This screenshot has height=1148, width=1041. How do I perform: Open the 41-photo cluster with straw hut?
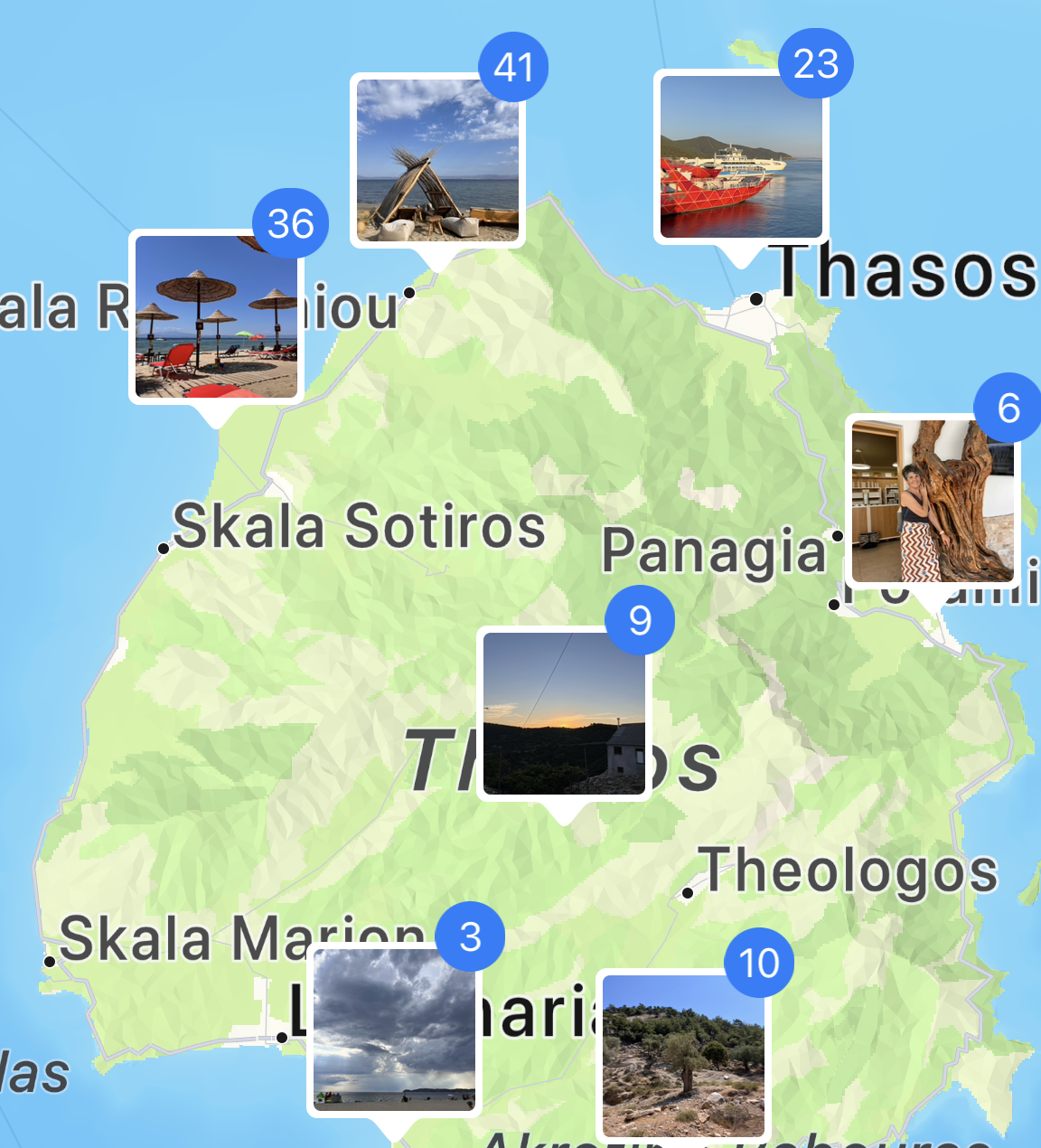pos(437,160)
